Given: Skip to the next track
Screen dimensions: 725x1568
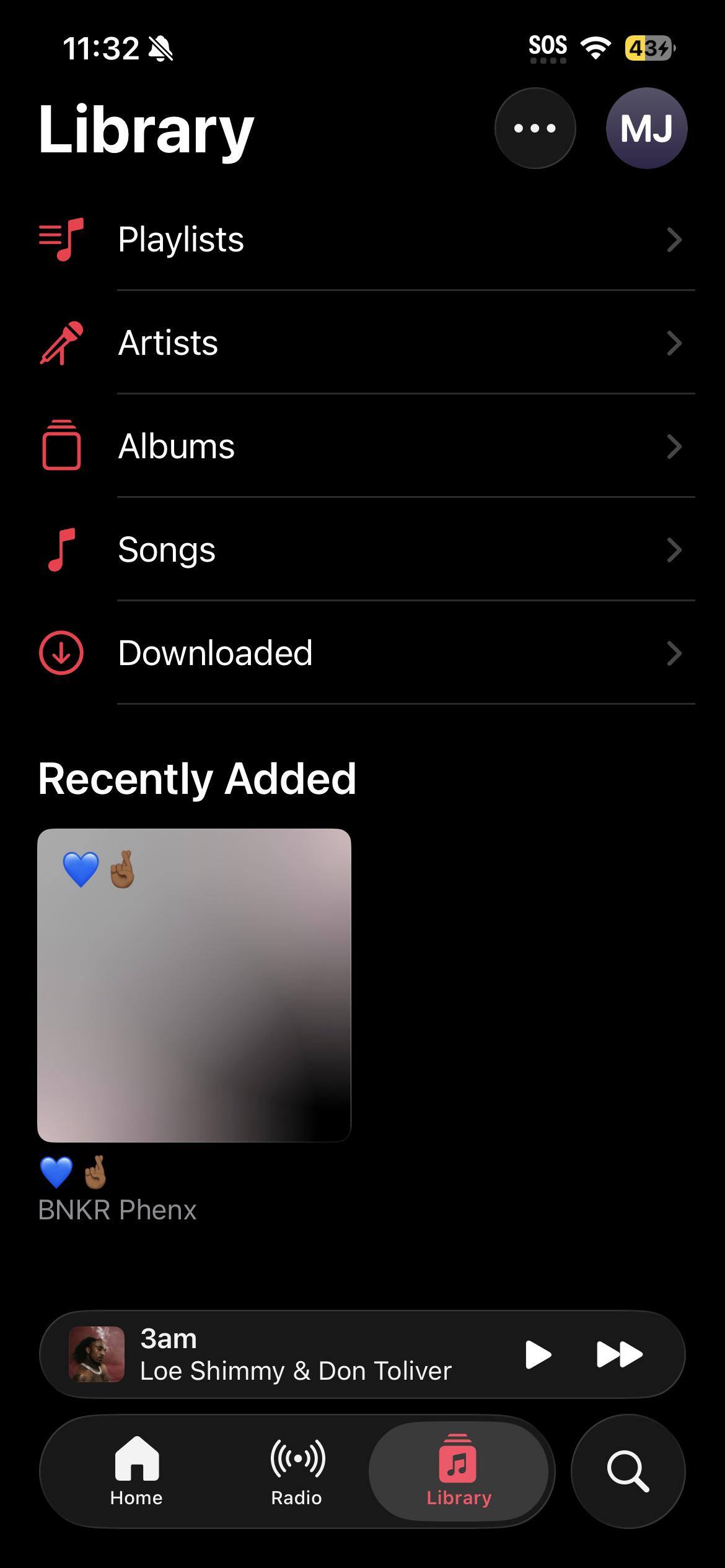Looking at the screenshot, I should tap(619, 1354).
